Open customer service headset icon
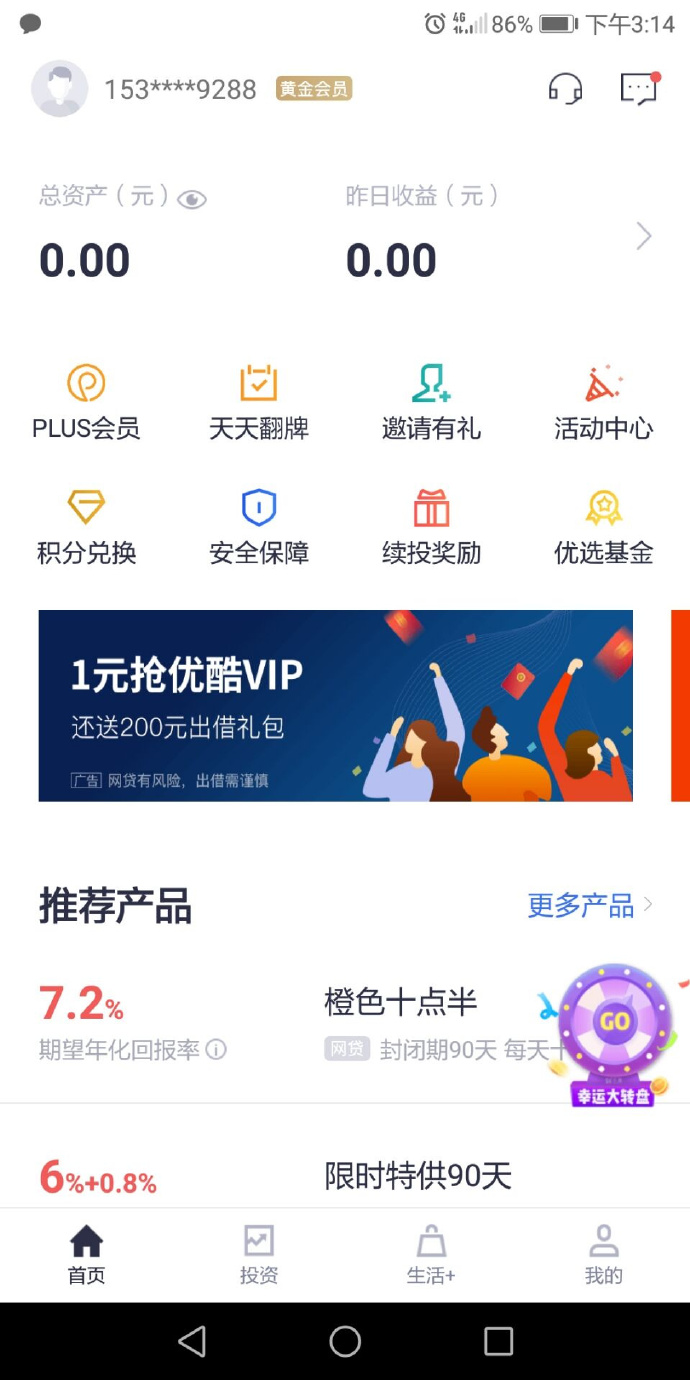The width and height of the screenshot is (690, 1380). (565, 89)
